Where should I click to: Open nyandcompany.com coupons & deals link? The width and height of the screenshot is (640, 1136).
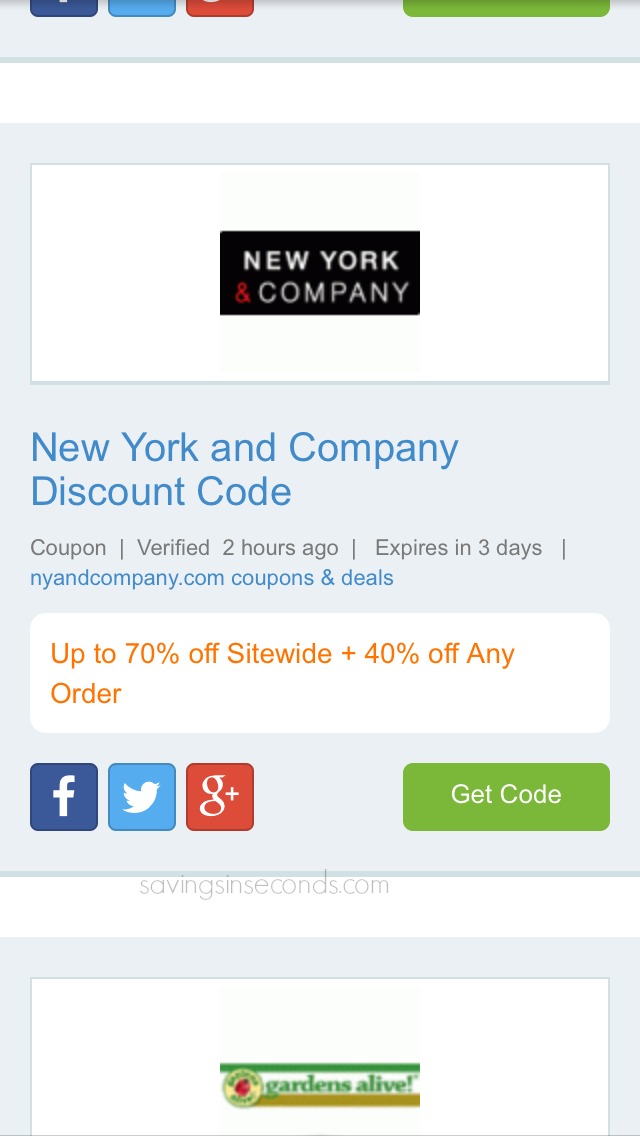point(212,578)
